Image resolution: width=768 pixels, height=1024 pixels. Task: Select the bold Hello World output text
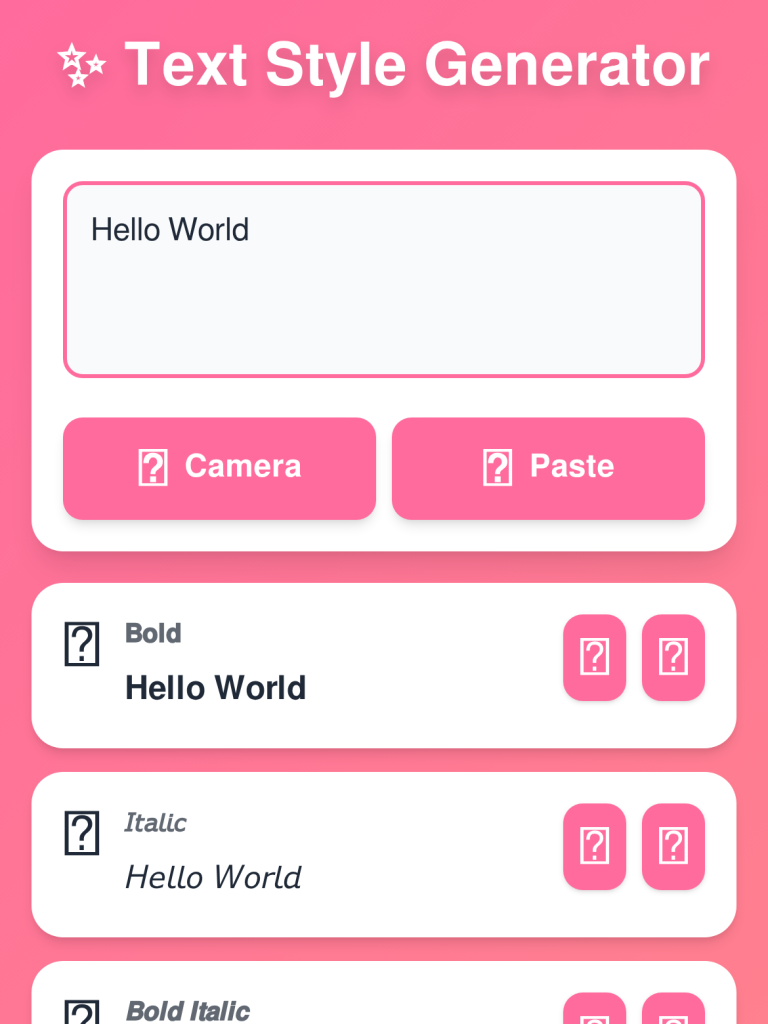click(215, 688)
